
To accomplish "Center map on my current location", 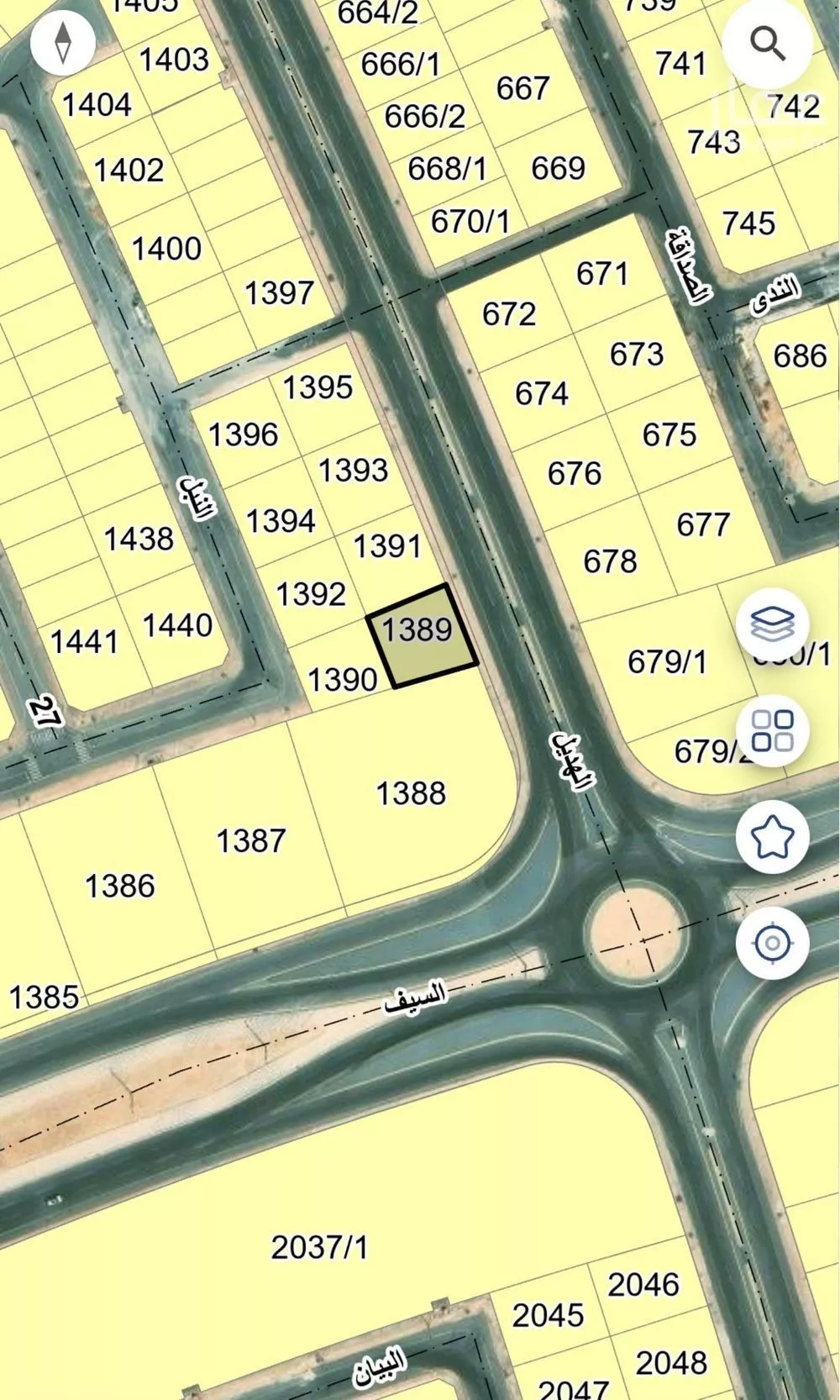I will pyautogui.click(x=772, y=943).
